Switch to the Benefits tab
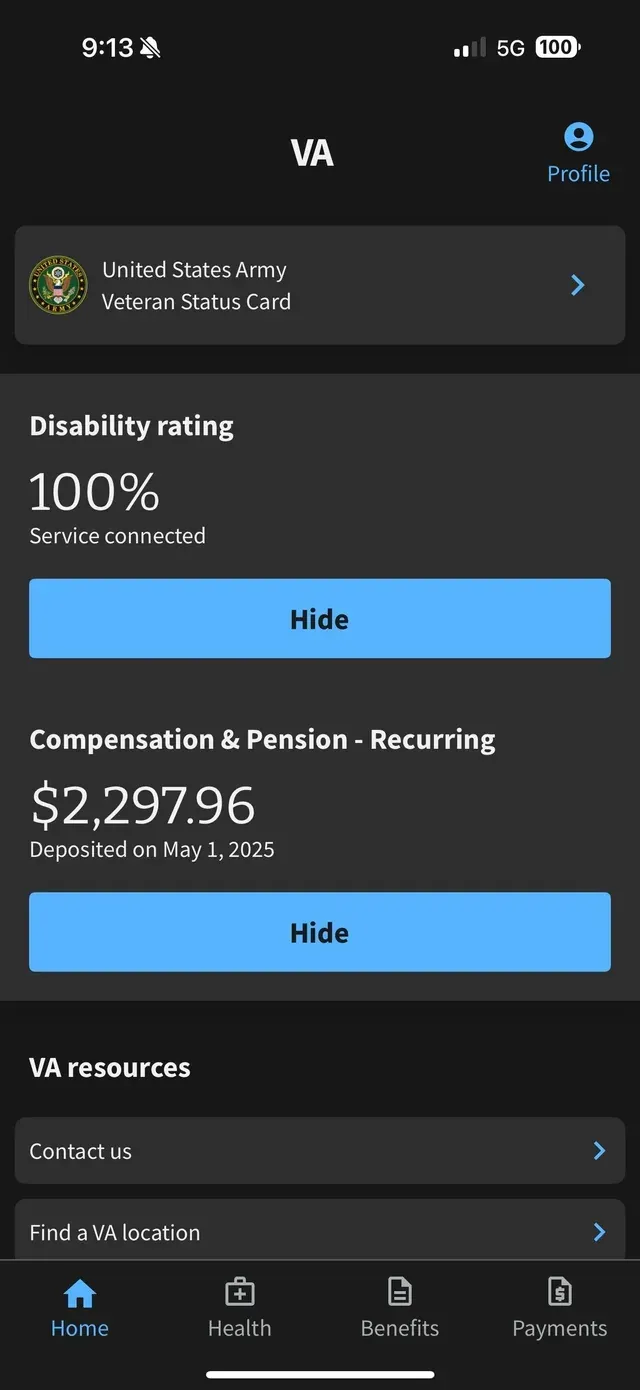Image resolution: width=640 pixels, height=1390 pixels. tap(400, 1308)
